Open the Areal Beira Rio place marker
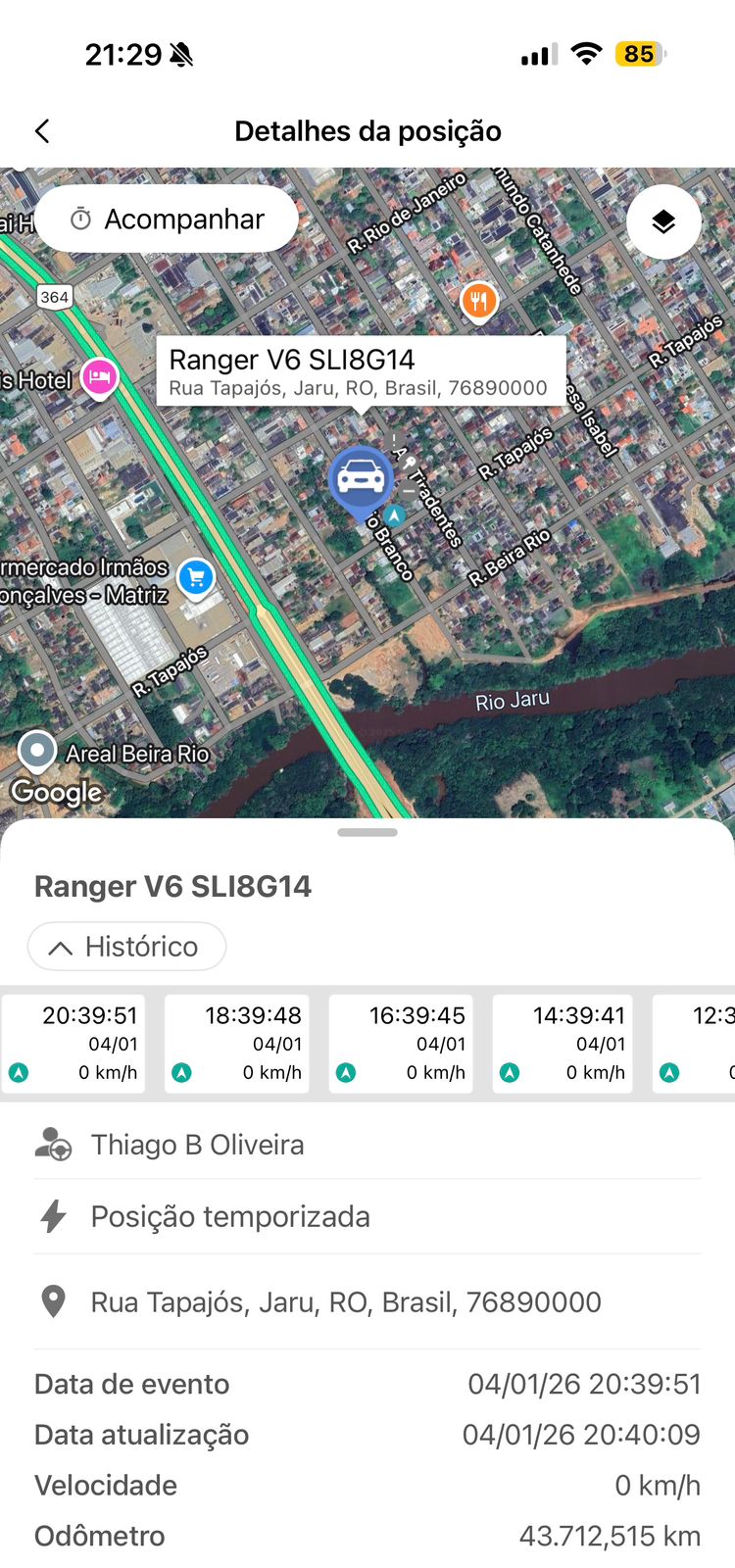The width and height of the screenshot is (735, 1568). (37, 752)
